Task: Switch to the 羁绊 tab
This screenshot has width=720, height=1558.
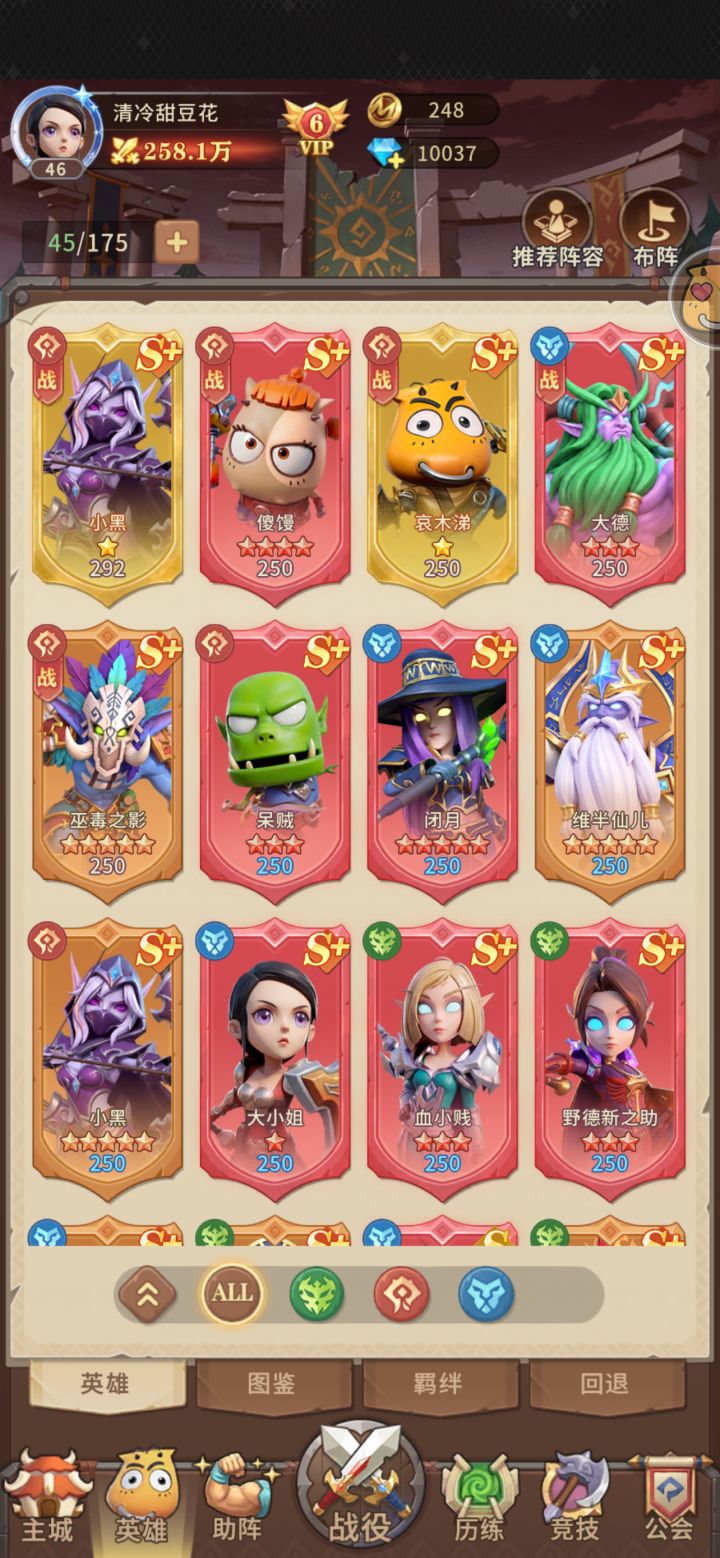Action: [x=438, y=1383]
